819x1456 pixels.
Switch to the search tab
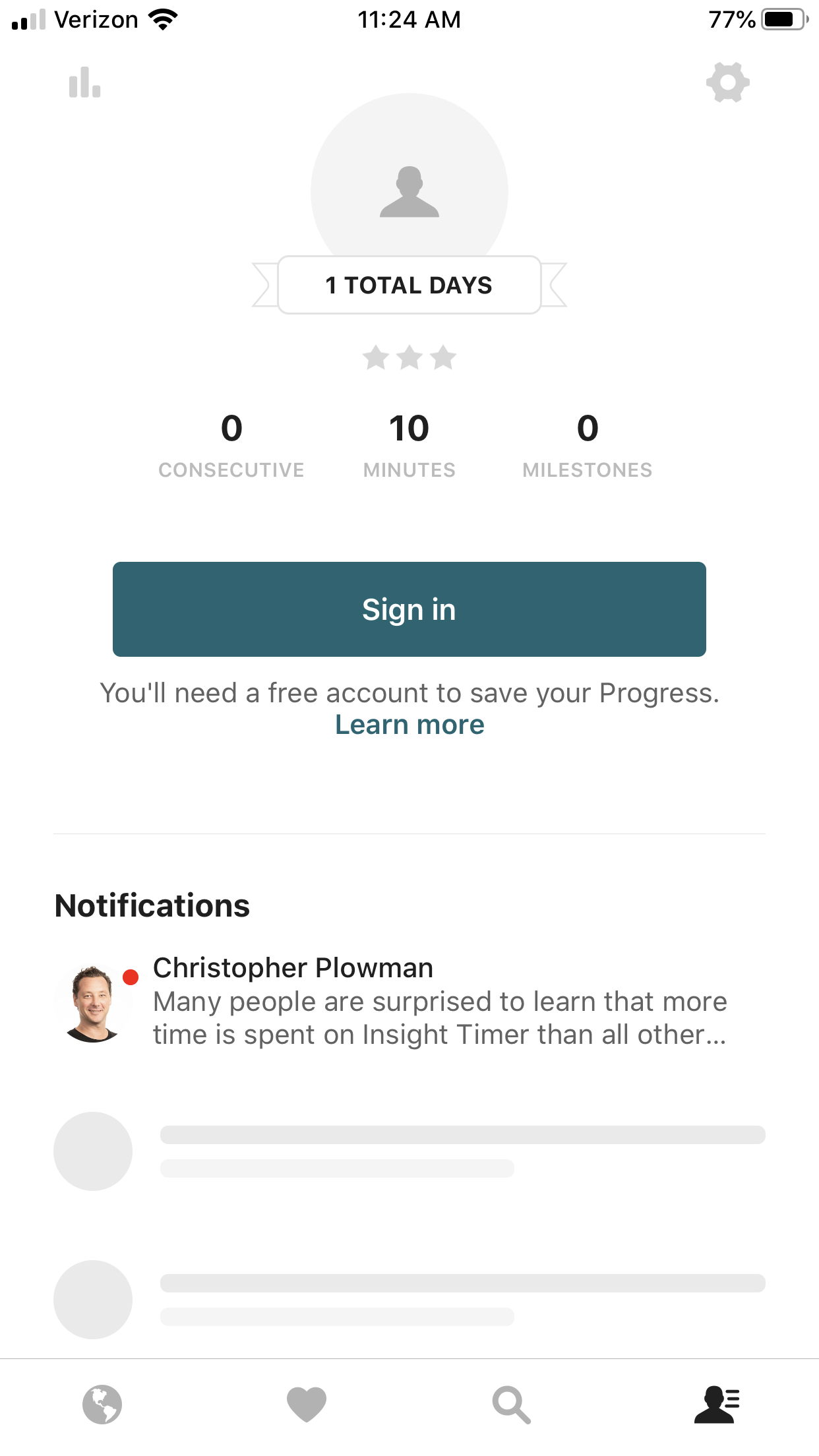pyautogui.click(x=512, y=1405)
